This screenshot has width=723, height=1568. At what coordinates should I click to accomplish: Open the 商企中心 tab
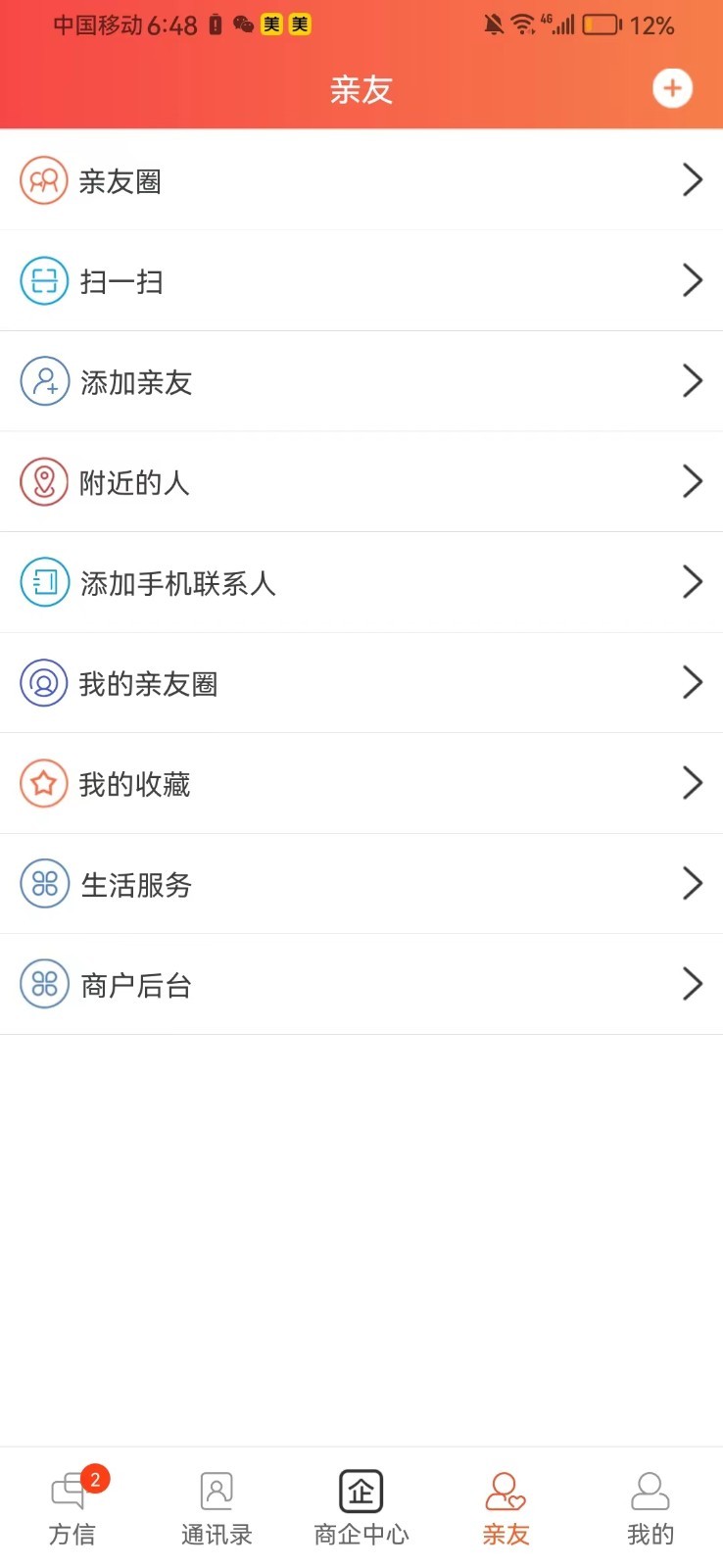tap(361, 1508)
